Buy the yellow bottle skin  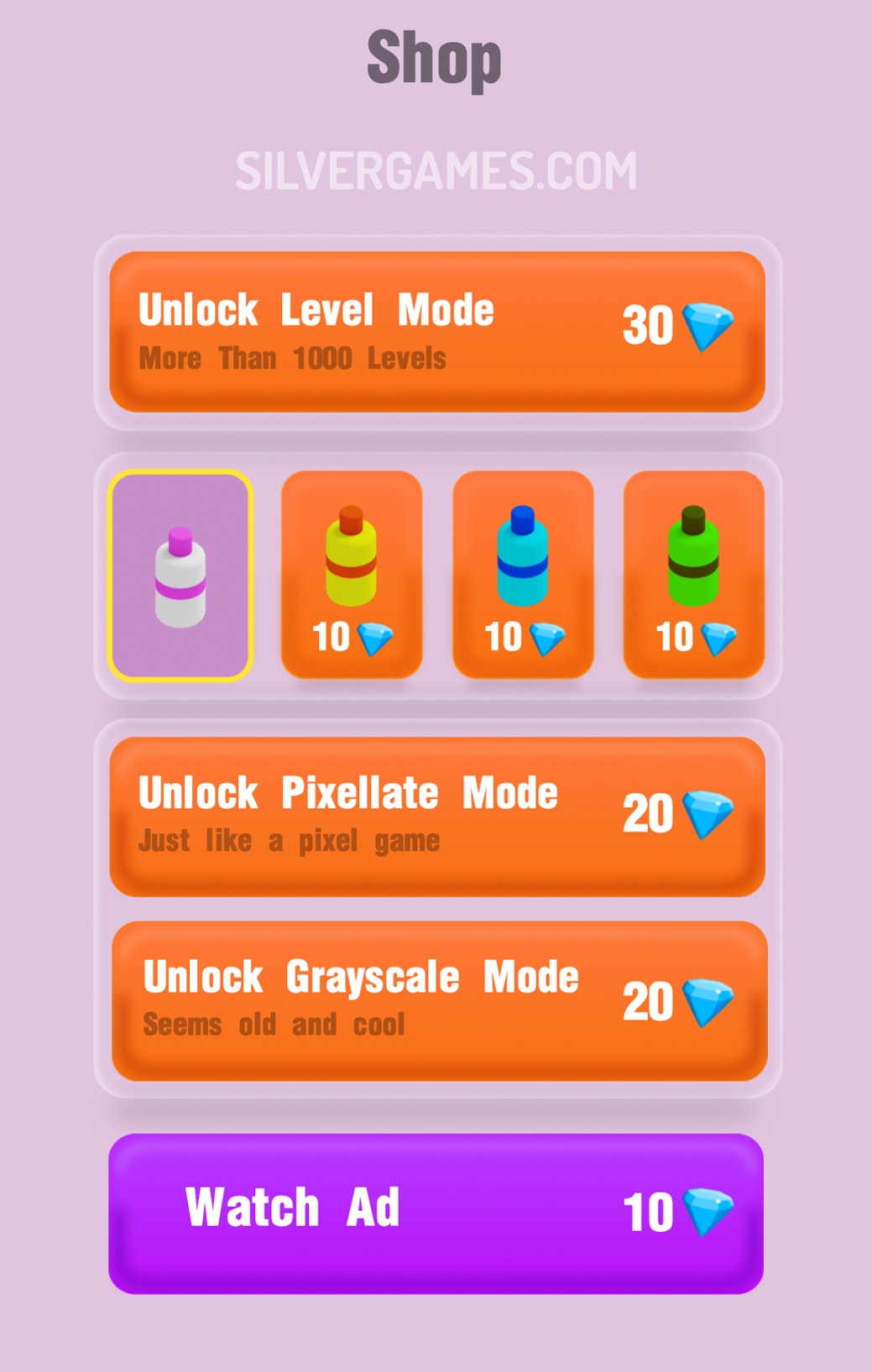pyautogui.click(x=352, y=576)
